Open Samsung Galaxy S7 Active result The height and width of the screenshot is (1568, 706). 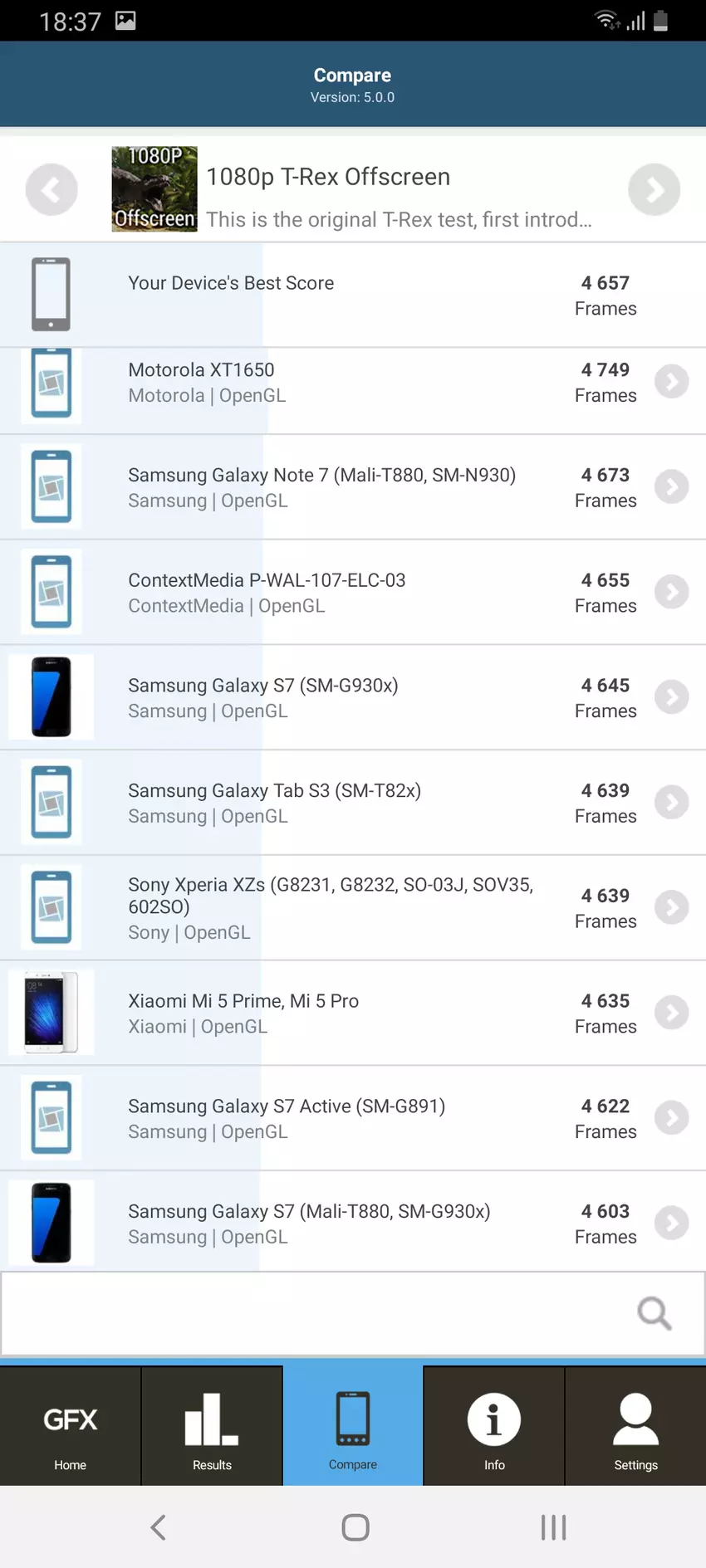pyautogui.click(x=670, y=1118)
